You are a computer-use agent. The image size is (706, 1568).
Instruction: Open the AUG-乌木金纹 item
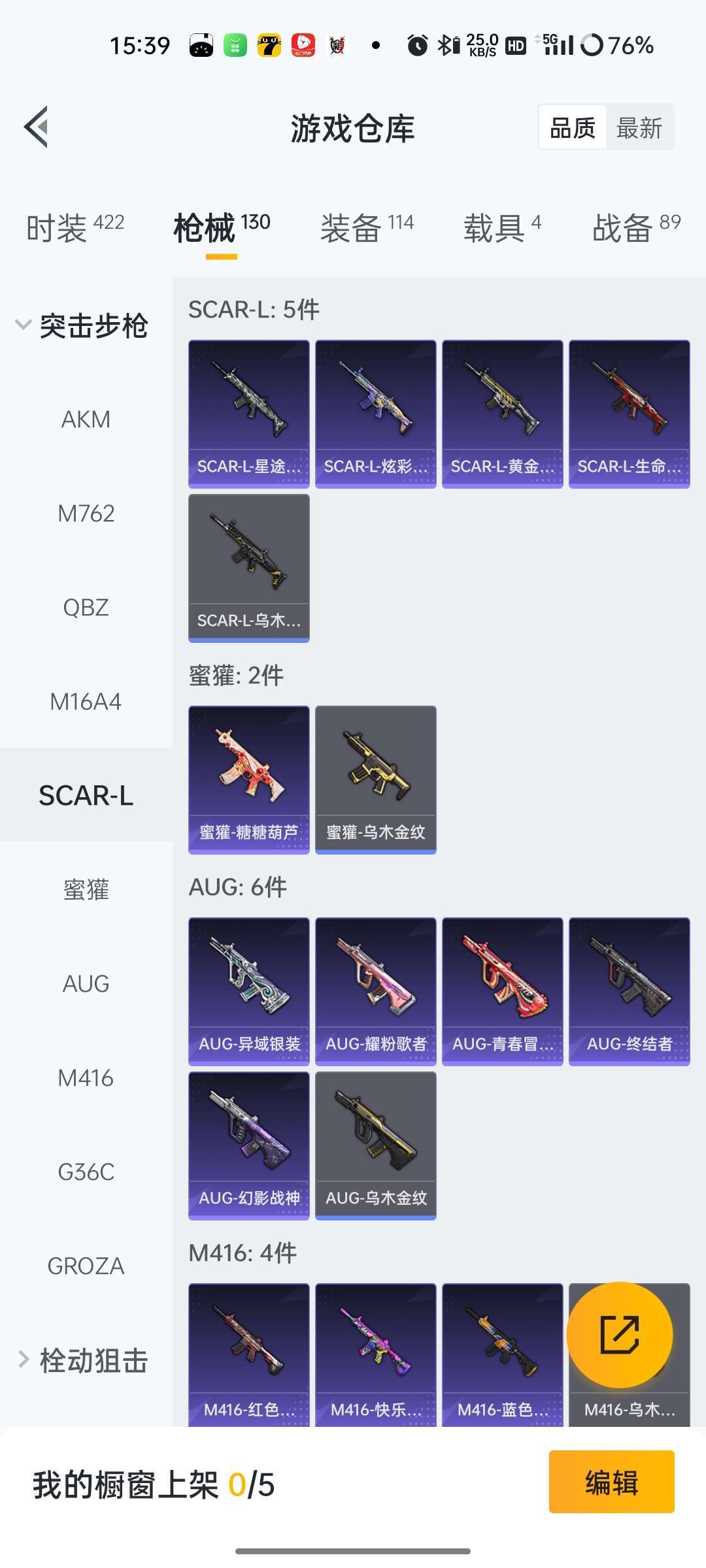375,1145
